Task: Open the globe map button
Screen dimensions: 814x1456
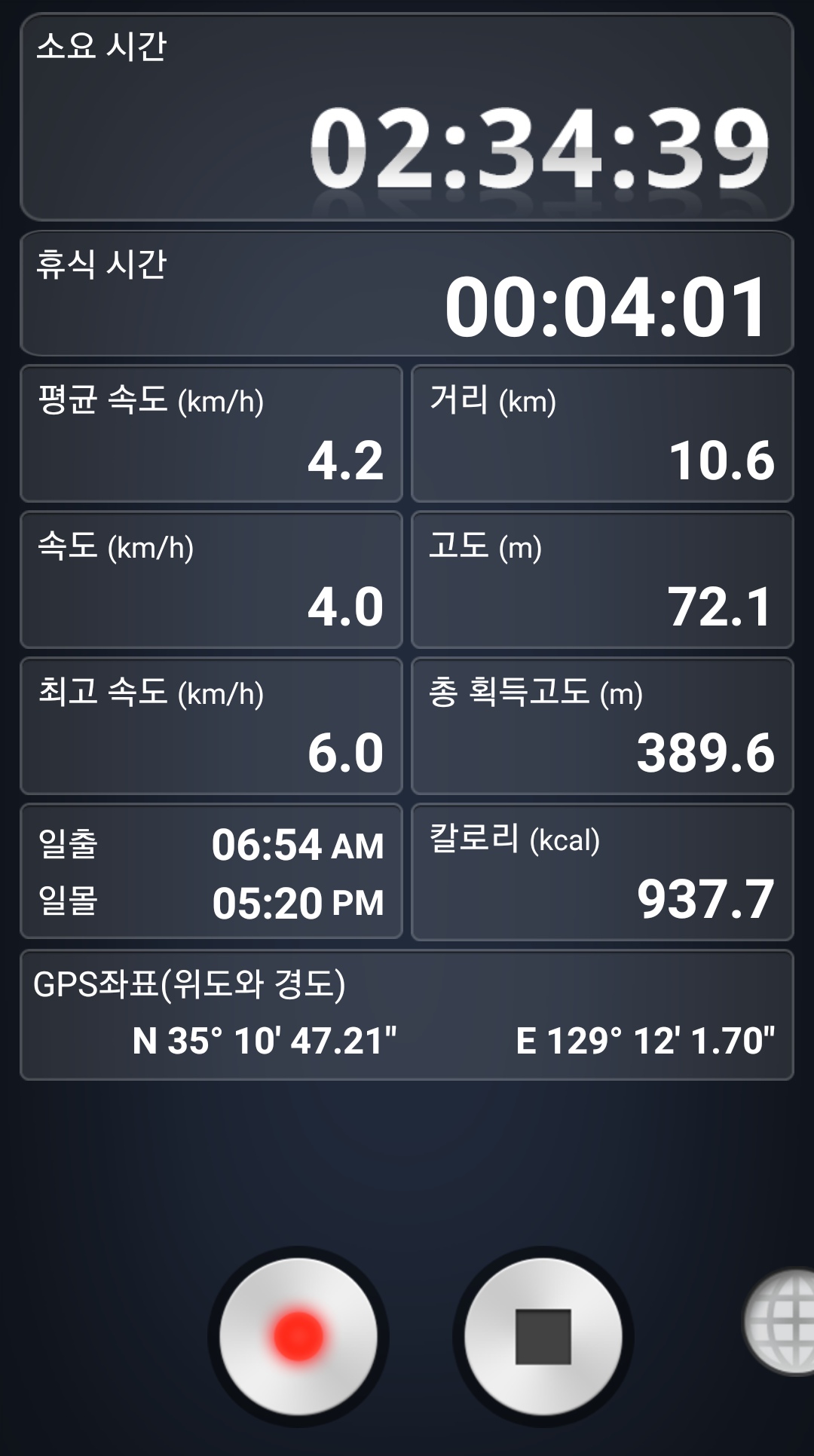Action: [x=780, y=1323]
